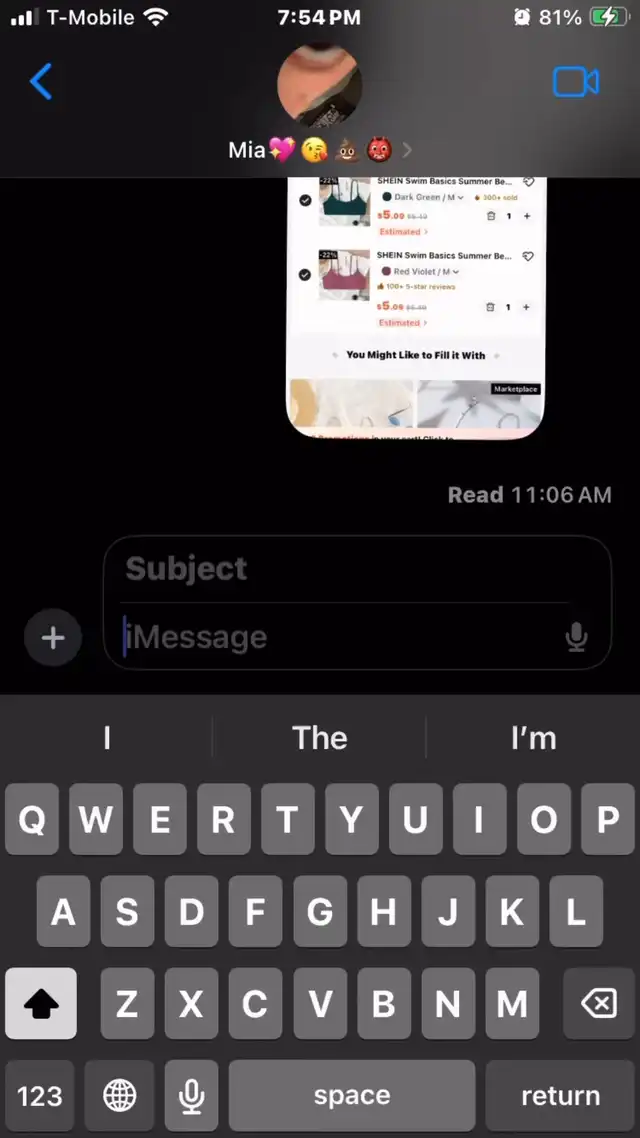Tap the space bar
Viewport: 640px width, 1138px height.
pyautogui.click(x=352, y=1095)
